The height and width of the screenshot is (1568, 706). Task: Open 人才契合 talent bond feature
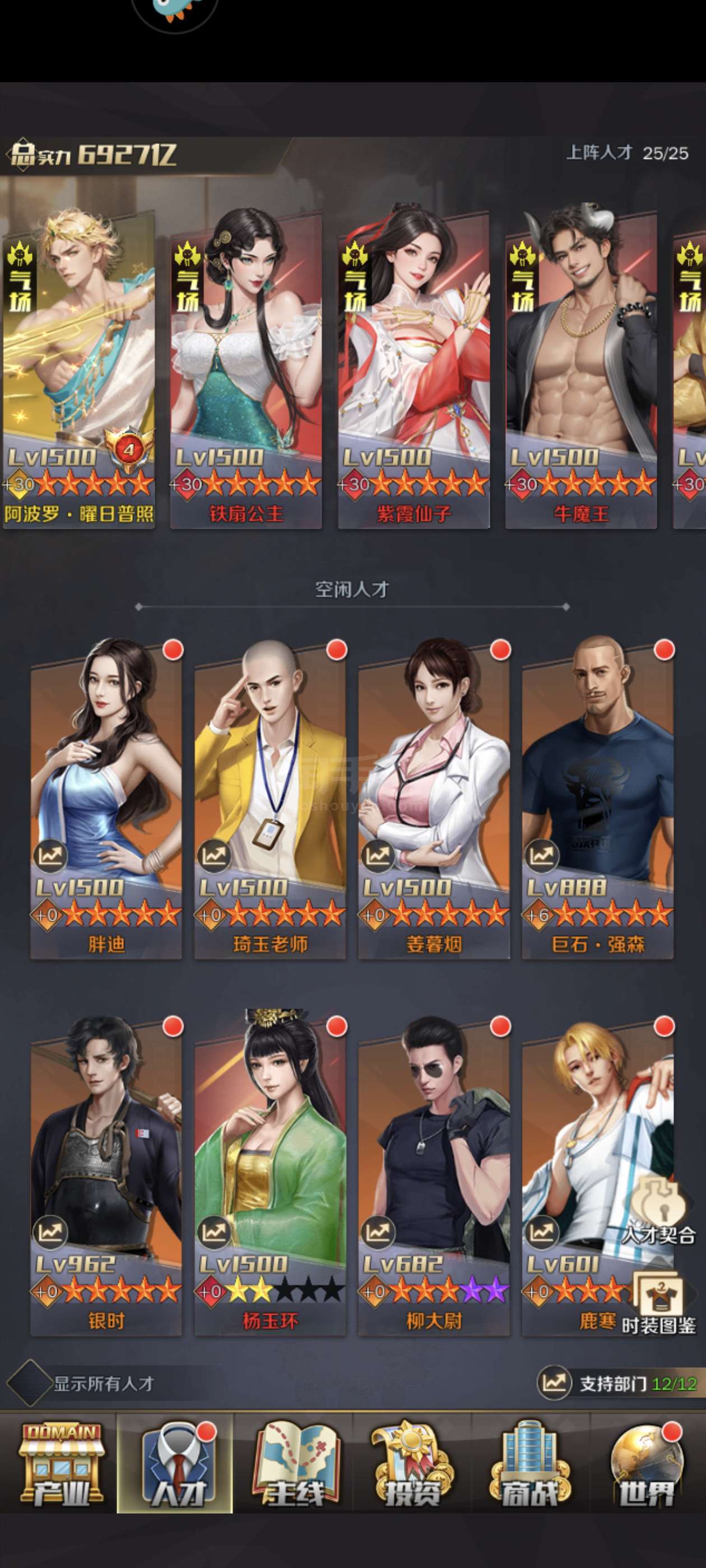click(x=658, y=1203)
